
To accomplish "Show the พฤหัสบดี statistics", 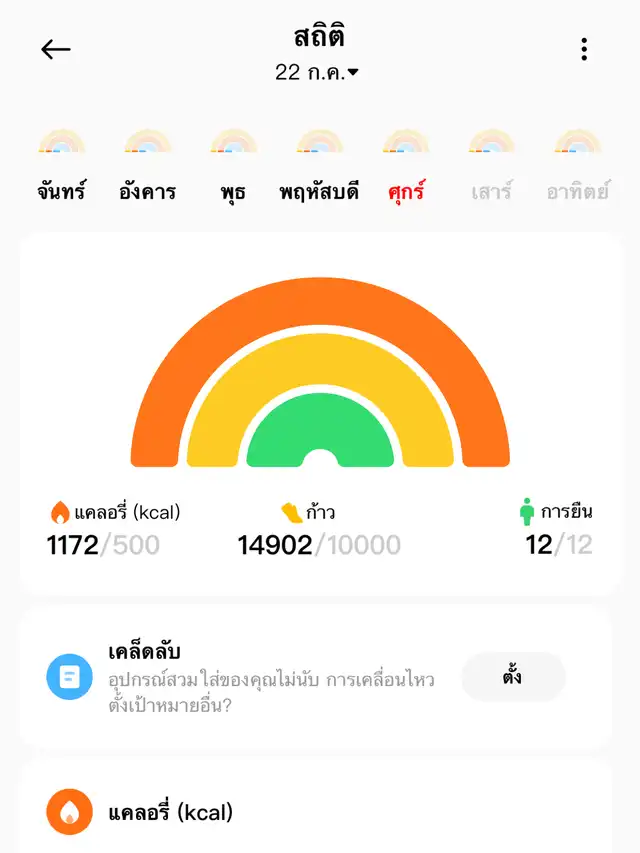I will [x=319, y=167].
